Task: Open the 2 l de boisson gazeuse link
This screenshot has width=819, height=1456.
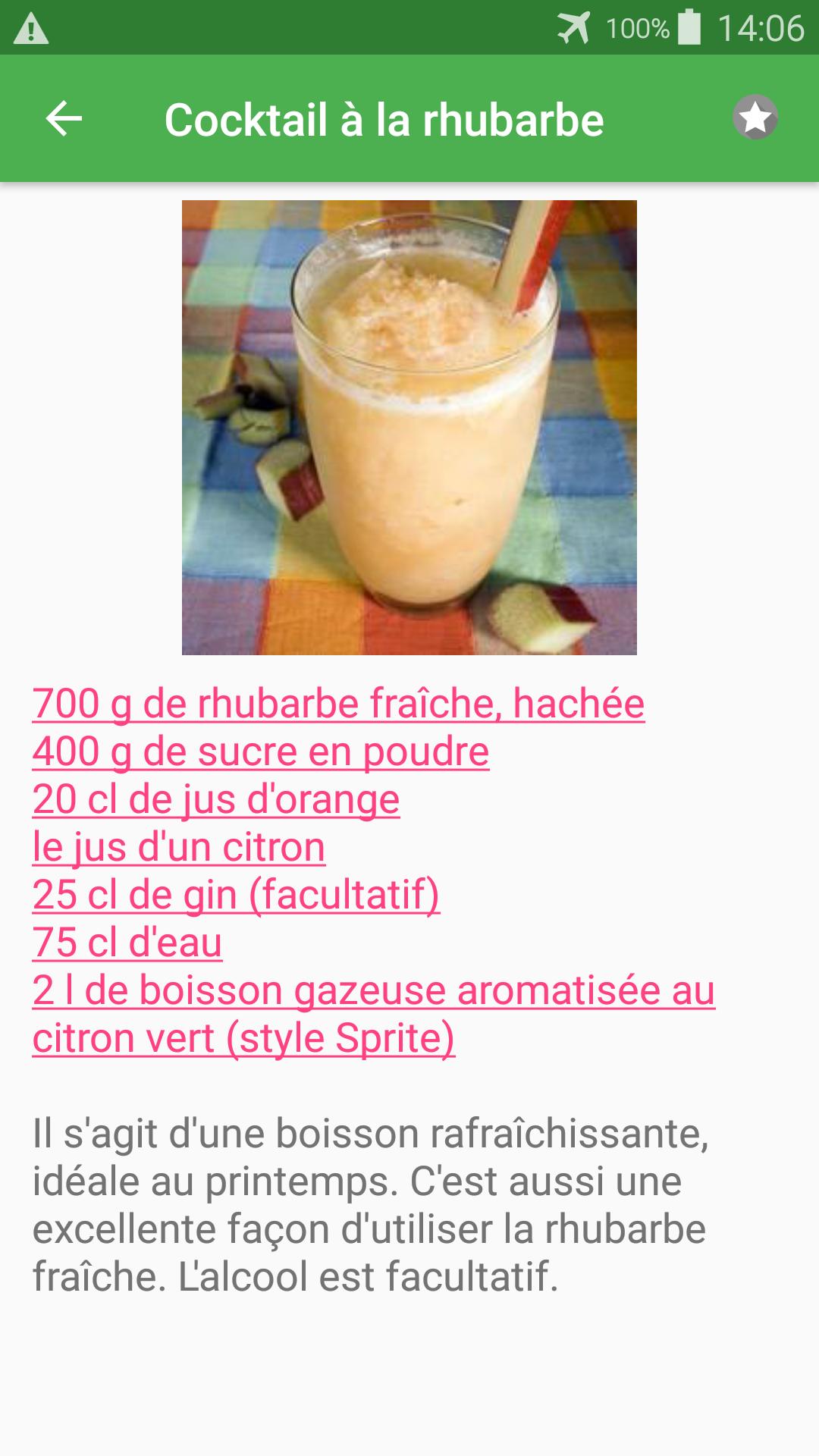Action: pos(373,990)
